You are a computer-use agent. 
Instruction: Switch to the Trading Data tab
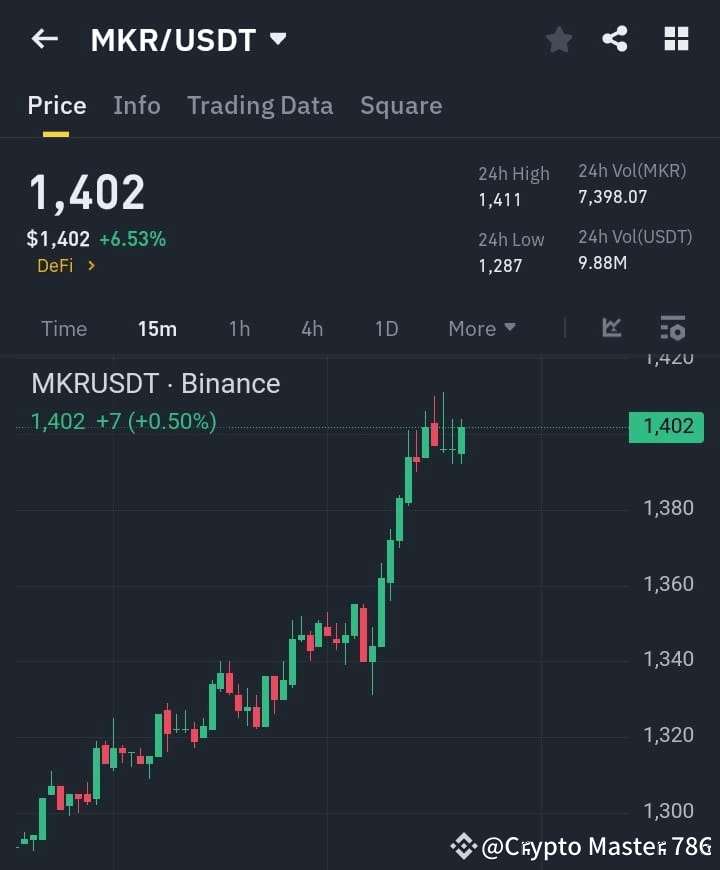pos(260,105)
